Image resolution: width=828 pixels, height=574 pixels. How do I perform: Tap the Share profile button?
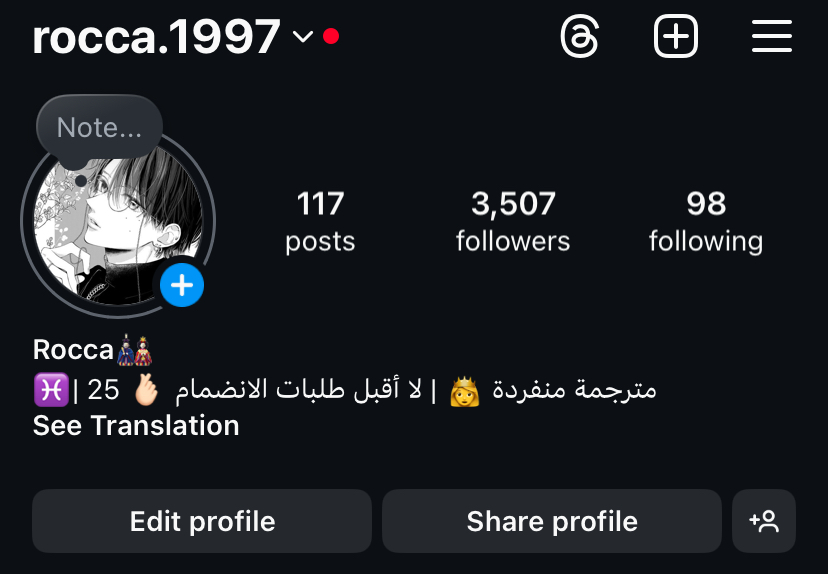[551, 521]
